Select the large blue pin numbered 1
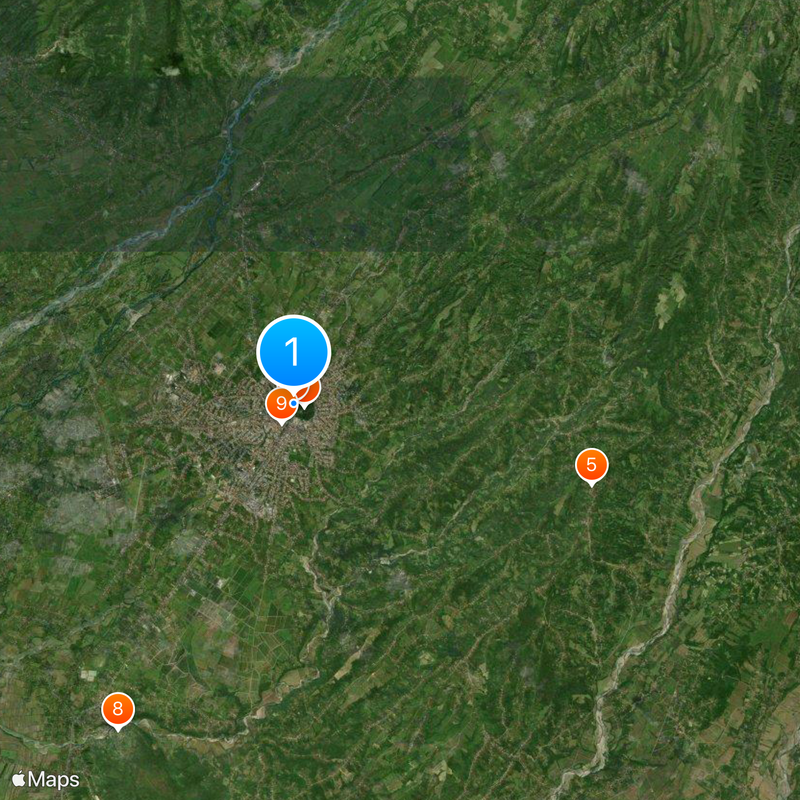 pyautogui.click(x=293, y=351)
